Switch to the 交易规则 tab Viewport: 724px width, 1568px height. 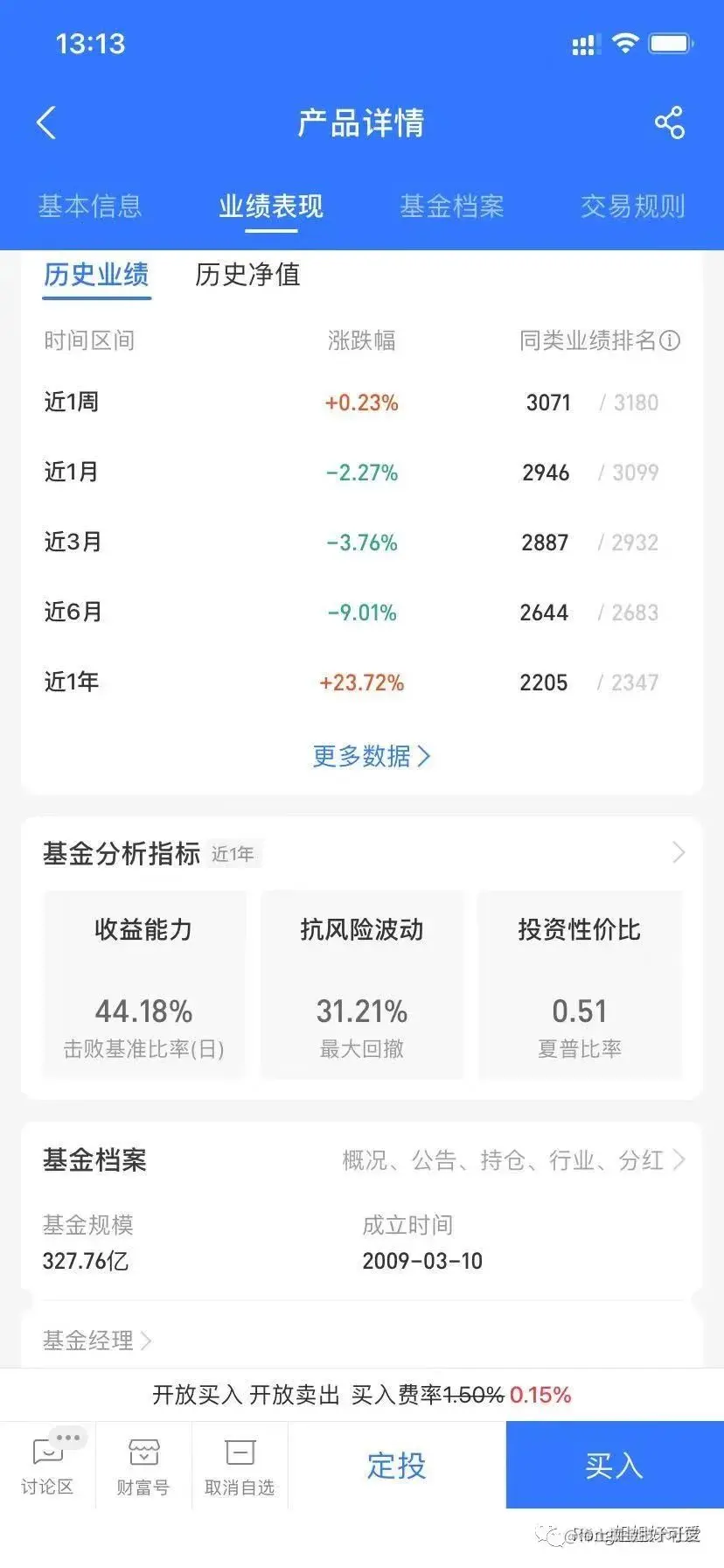632,206
